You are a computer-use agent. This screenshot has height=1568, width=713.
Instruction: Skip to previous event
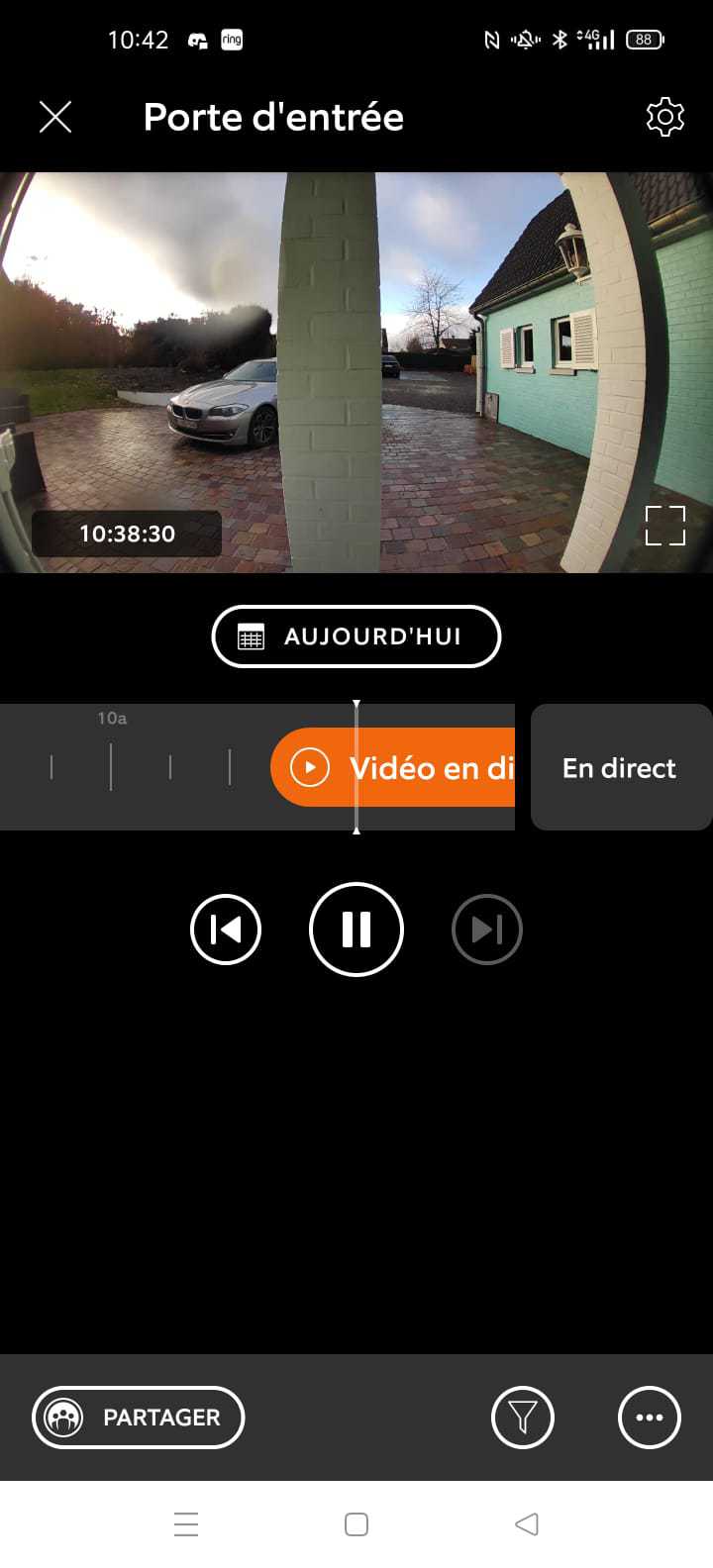pos(226,930)
